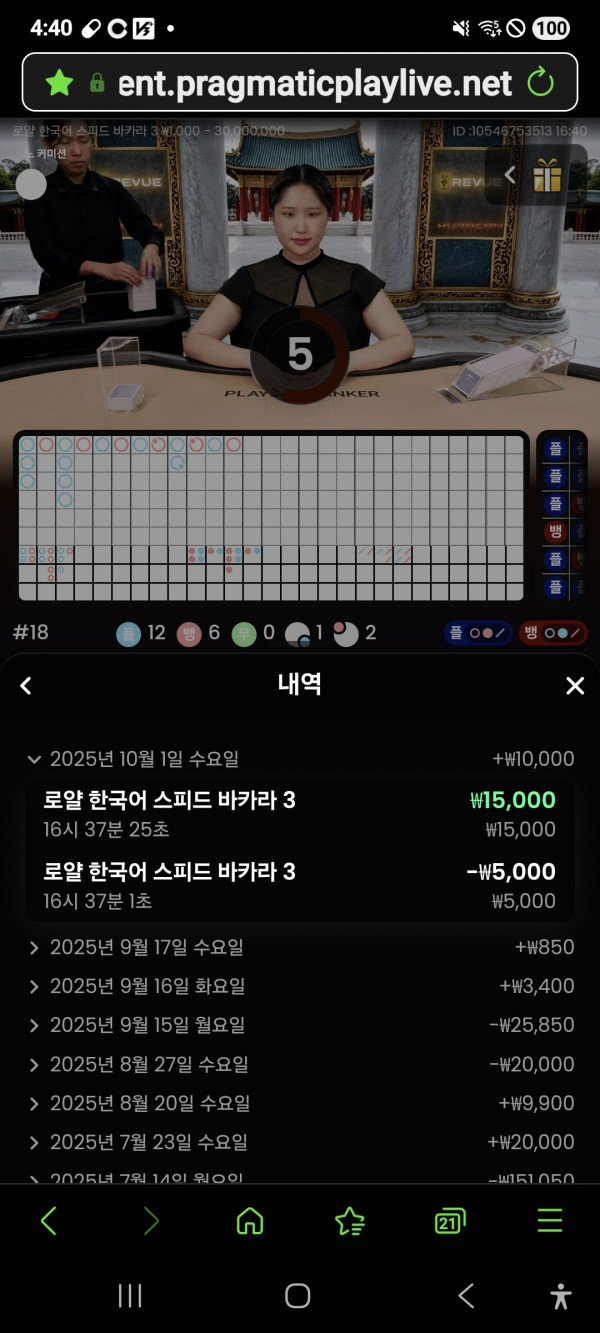600x1333 pixels.
Task: Open the 16시 37분 25초 game record
Action: coord(300,814)
